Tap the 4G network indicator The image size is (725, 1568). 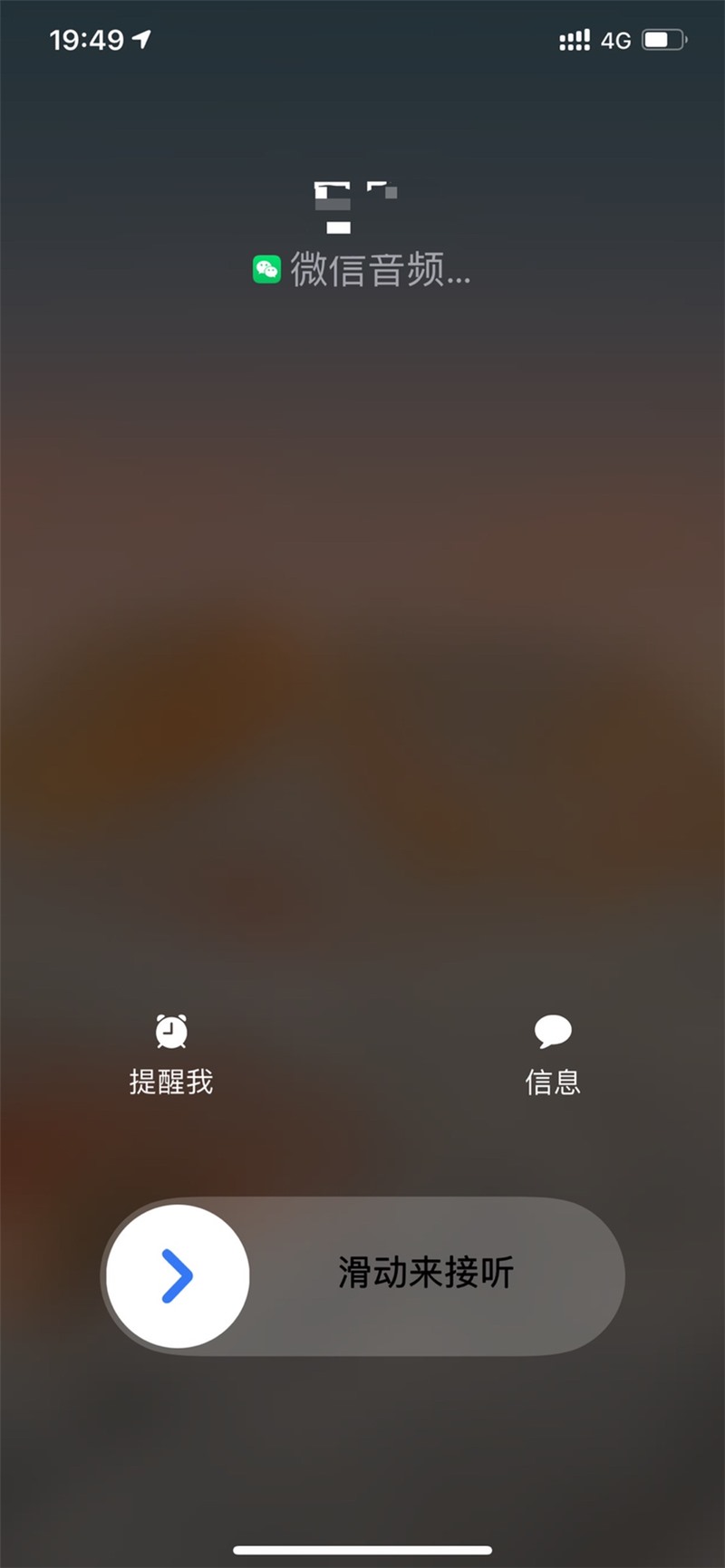615,40
